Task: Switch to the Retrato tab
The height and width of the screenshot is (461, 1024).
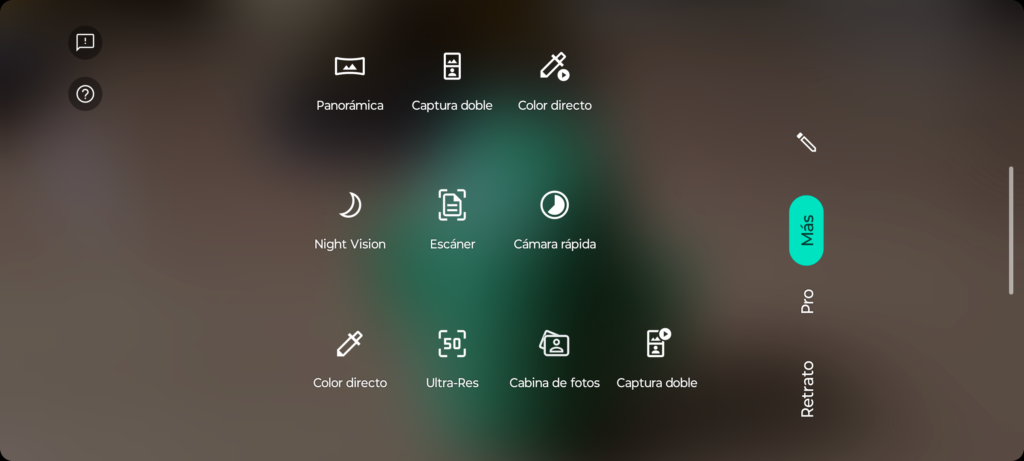Action: coord(807,388)
